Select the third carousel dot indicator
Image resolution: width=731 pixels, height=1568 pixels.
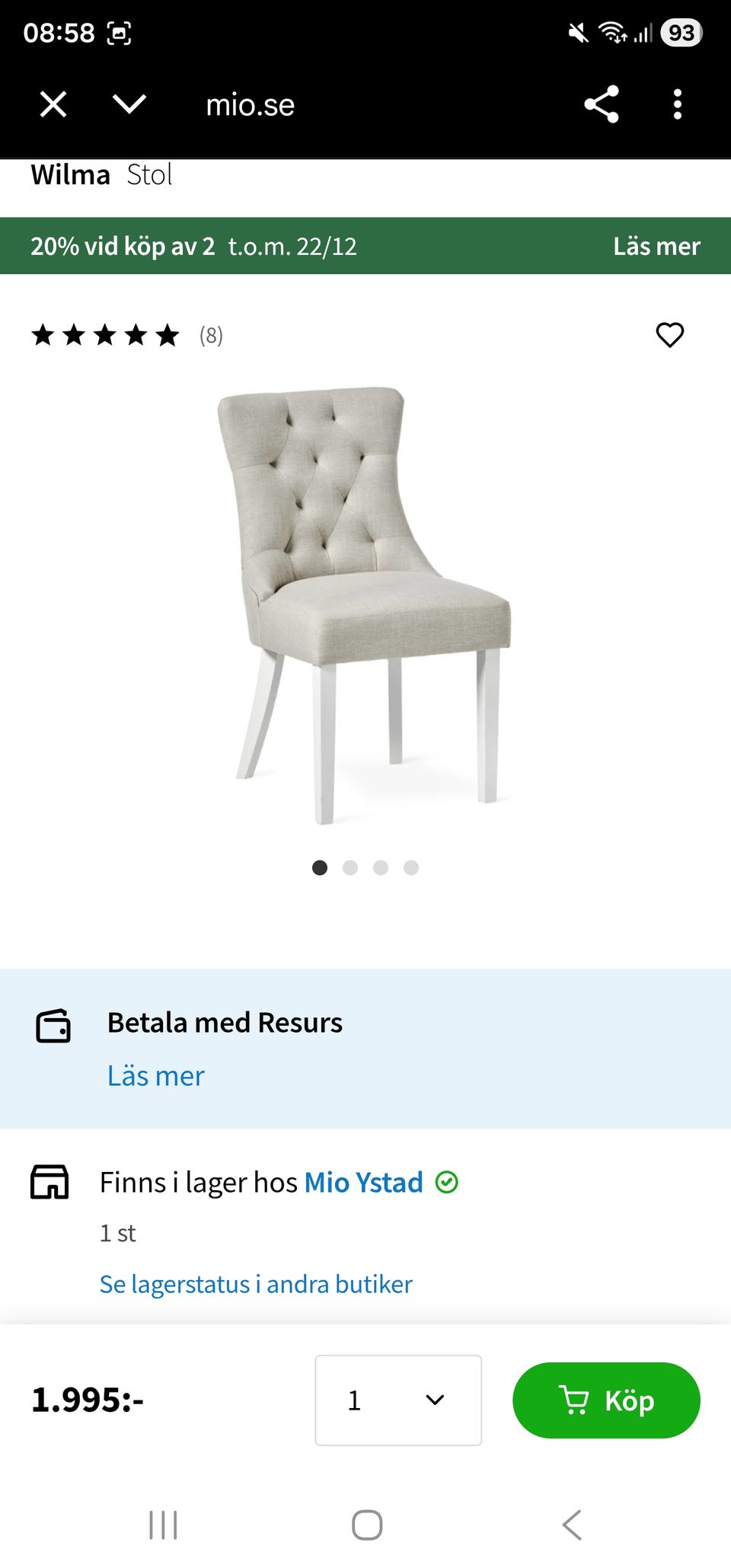[x=381, y=867]
